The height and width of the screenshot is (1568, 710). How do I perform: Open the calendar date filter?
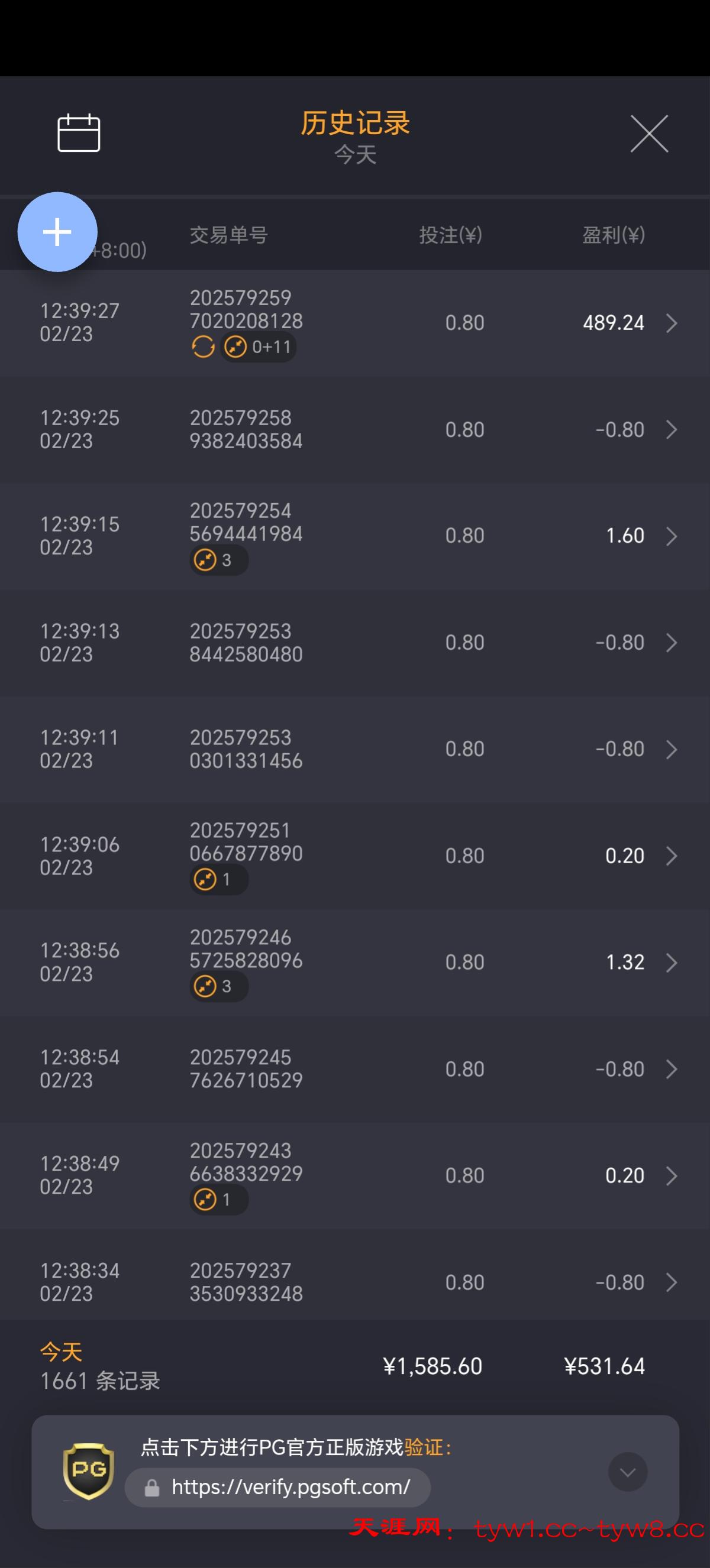coord(79,132)
